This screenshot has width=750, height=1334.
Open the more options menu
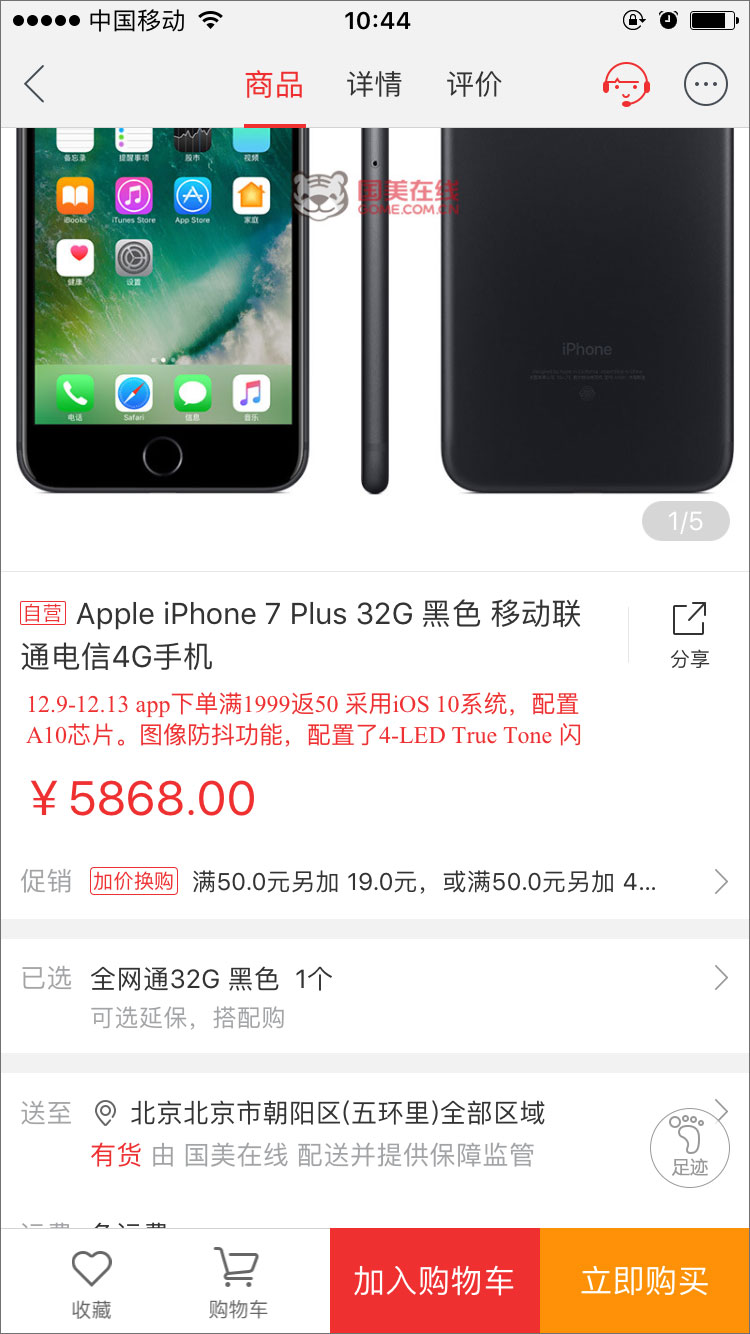point(706,85)
